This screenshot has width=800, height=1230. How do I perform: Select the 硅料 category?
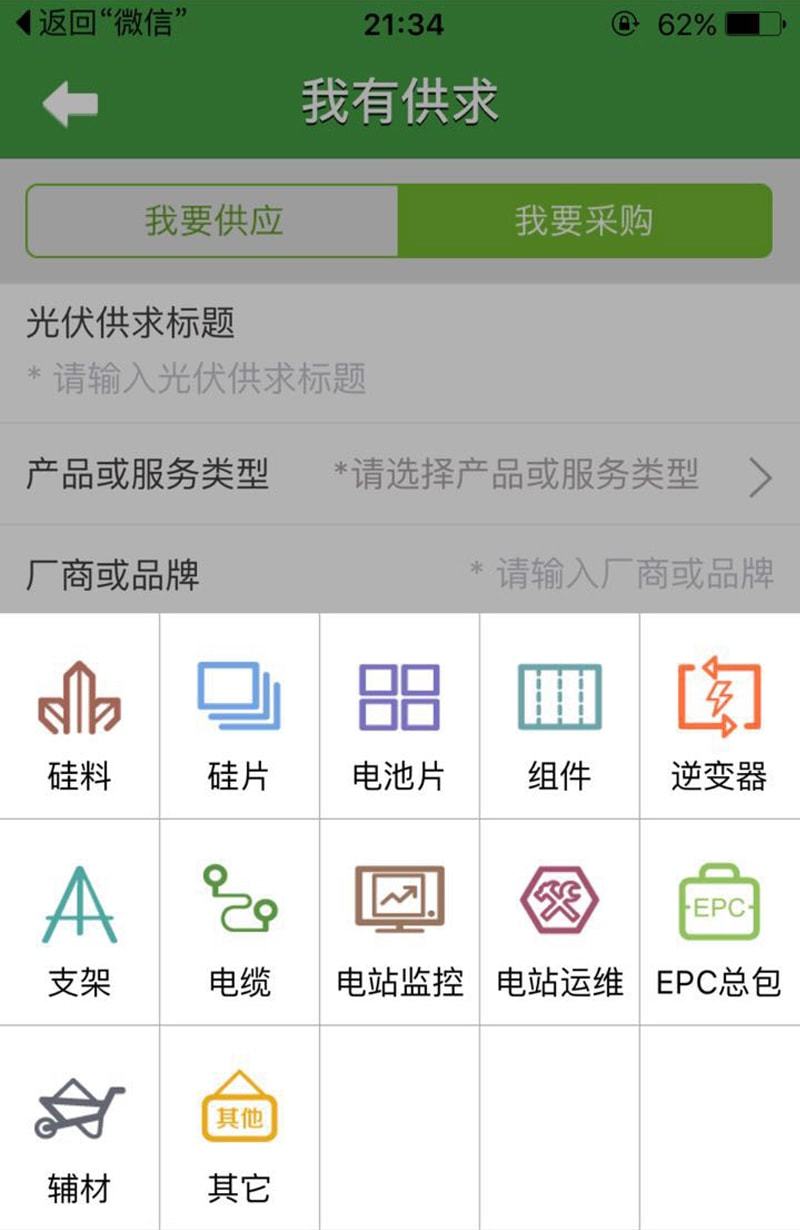click(79, 718)
